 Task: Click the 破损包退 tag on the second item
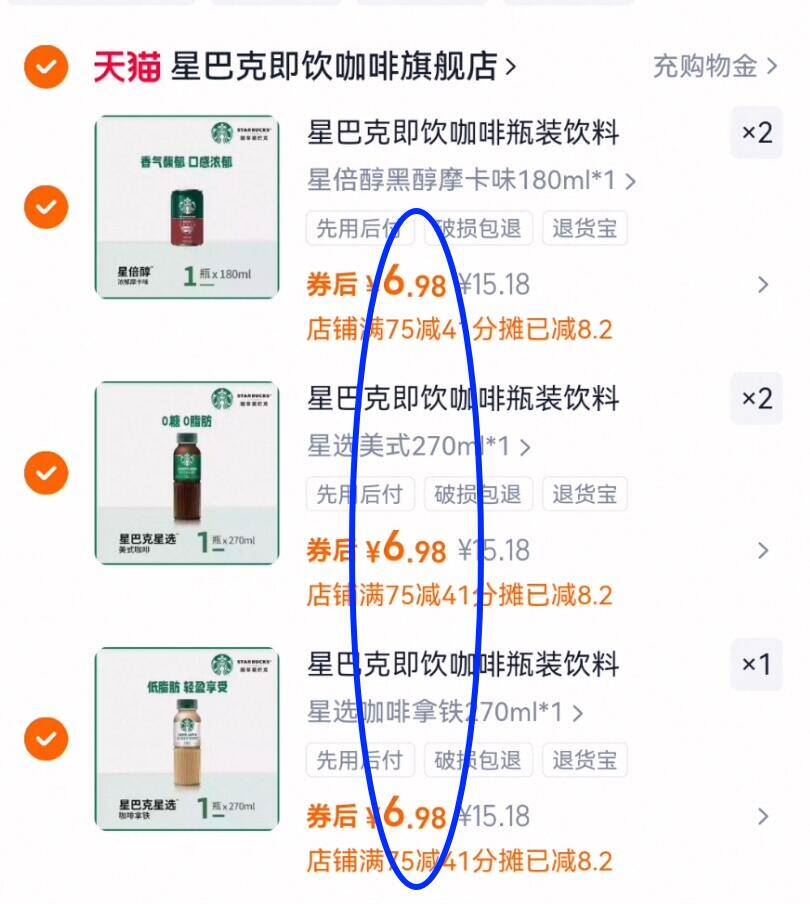[478, 493]
